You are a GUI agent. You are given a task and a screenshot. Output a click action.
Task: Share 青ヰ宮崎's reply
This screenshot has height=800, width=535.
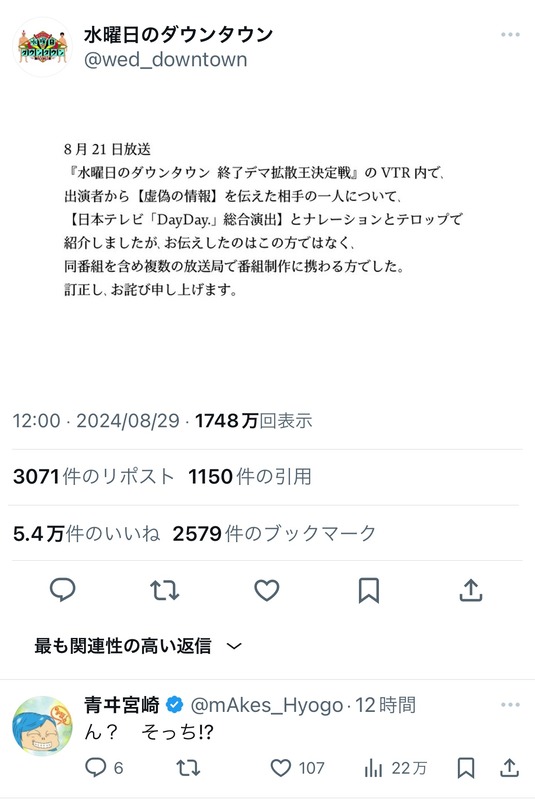(x=509, y=767)
